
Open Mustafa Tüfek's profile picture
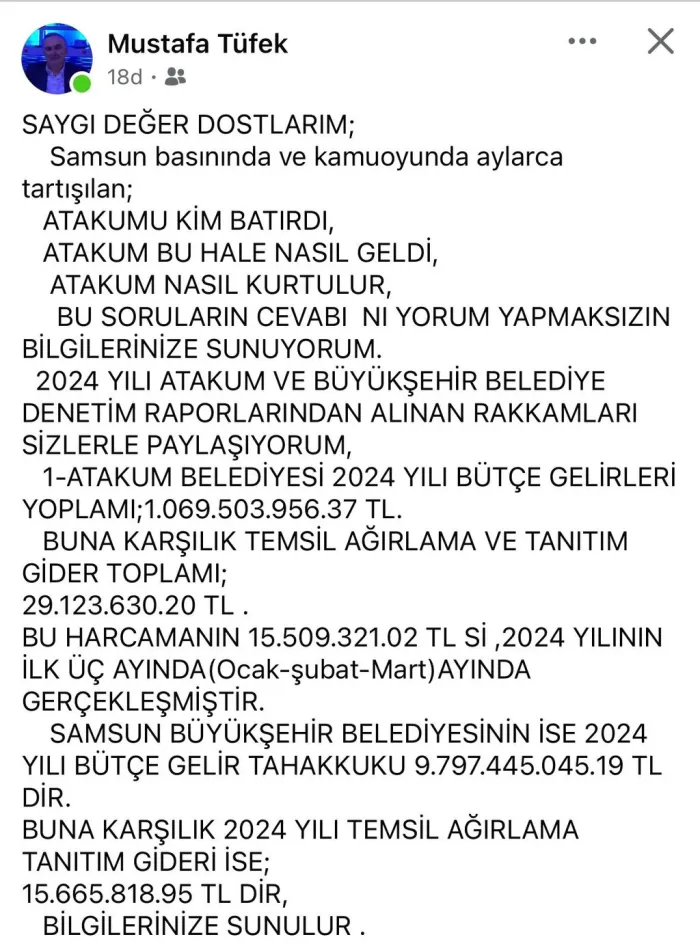[x=57, y=59]
